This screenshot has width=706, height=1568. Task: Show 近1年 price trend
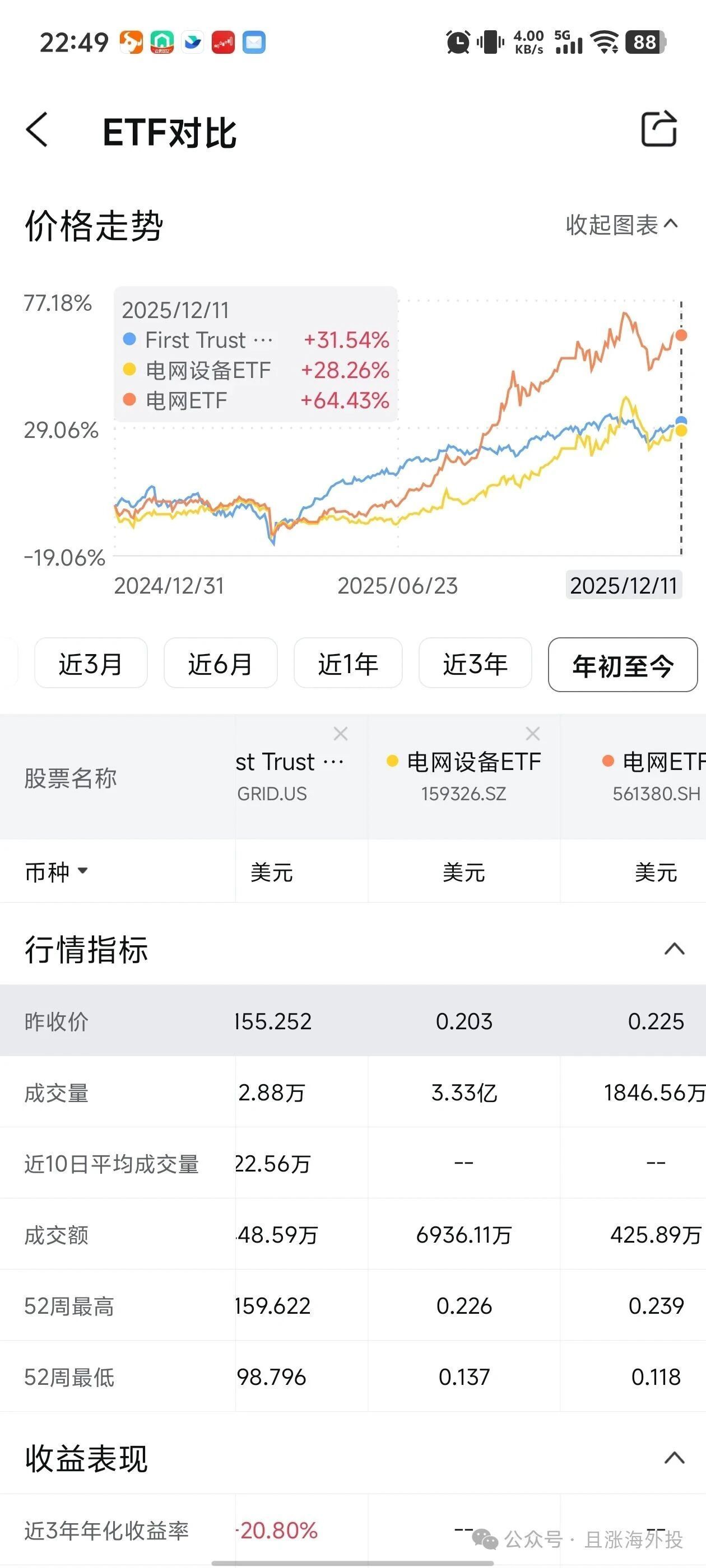[x=348, y=664]
